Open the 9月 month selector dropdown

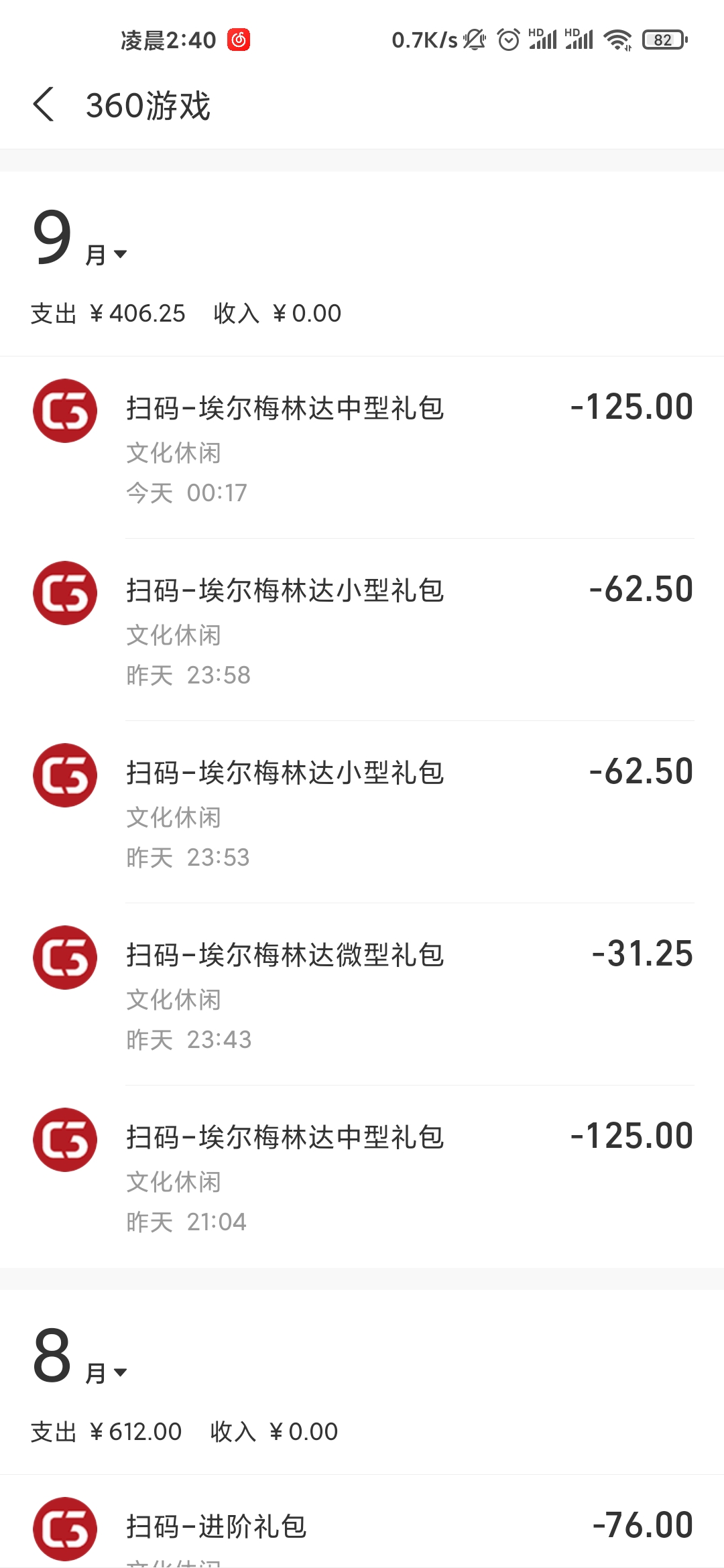coord(80,239)
